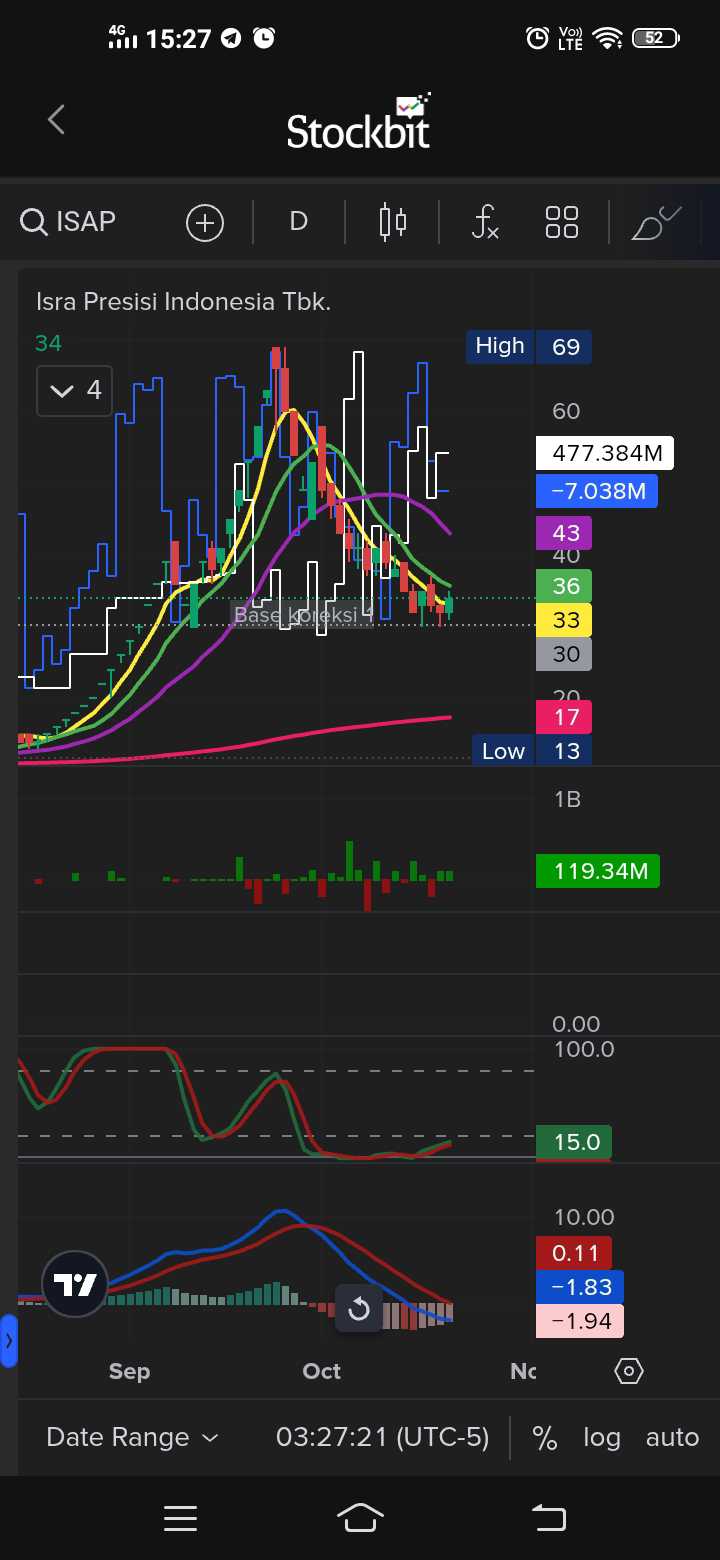This screenshot has width=720, height=1560.
Task: Expand the blue side panel handle
Action: tap(9, 1341)
